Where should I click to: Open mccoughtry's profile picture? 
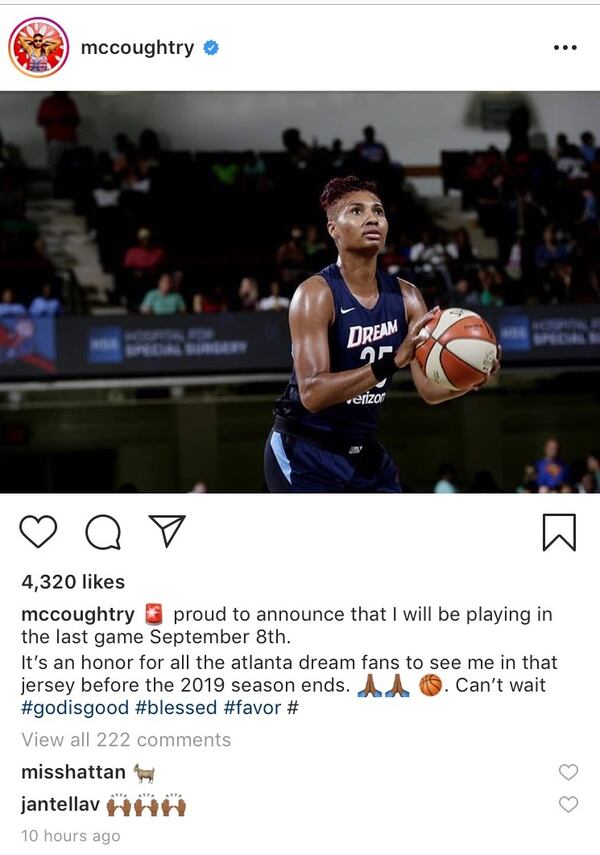click(x=39, y=47)
